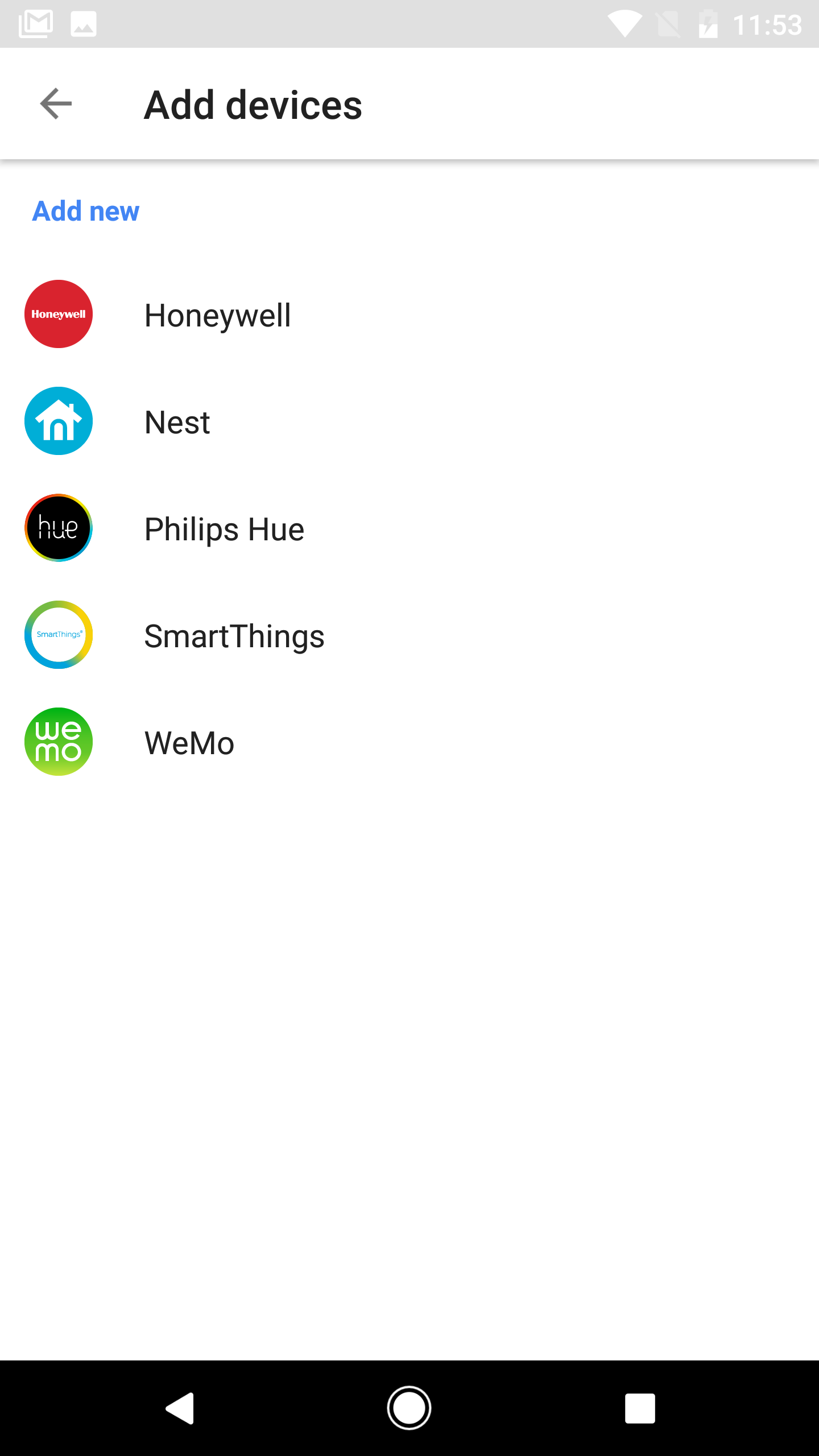Select Honeywell to add devices

409,314
